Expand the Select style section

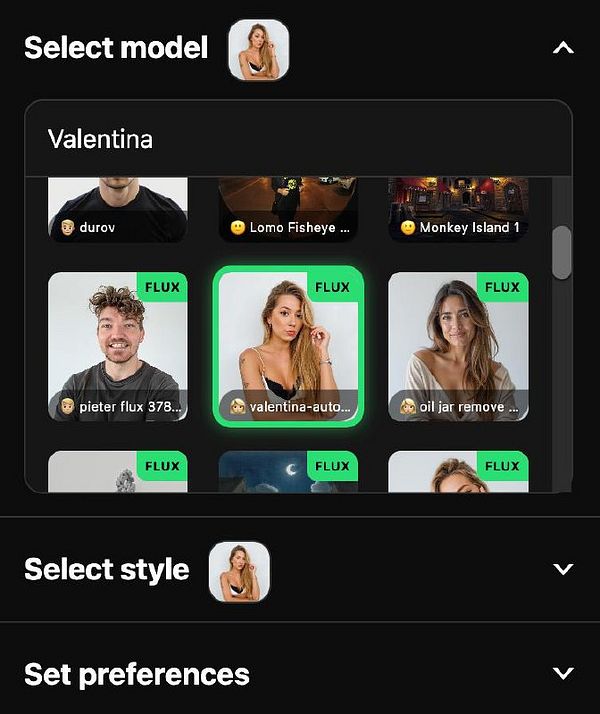tap(563, 569)
